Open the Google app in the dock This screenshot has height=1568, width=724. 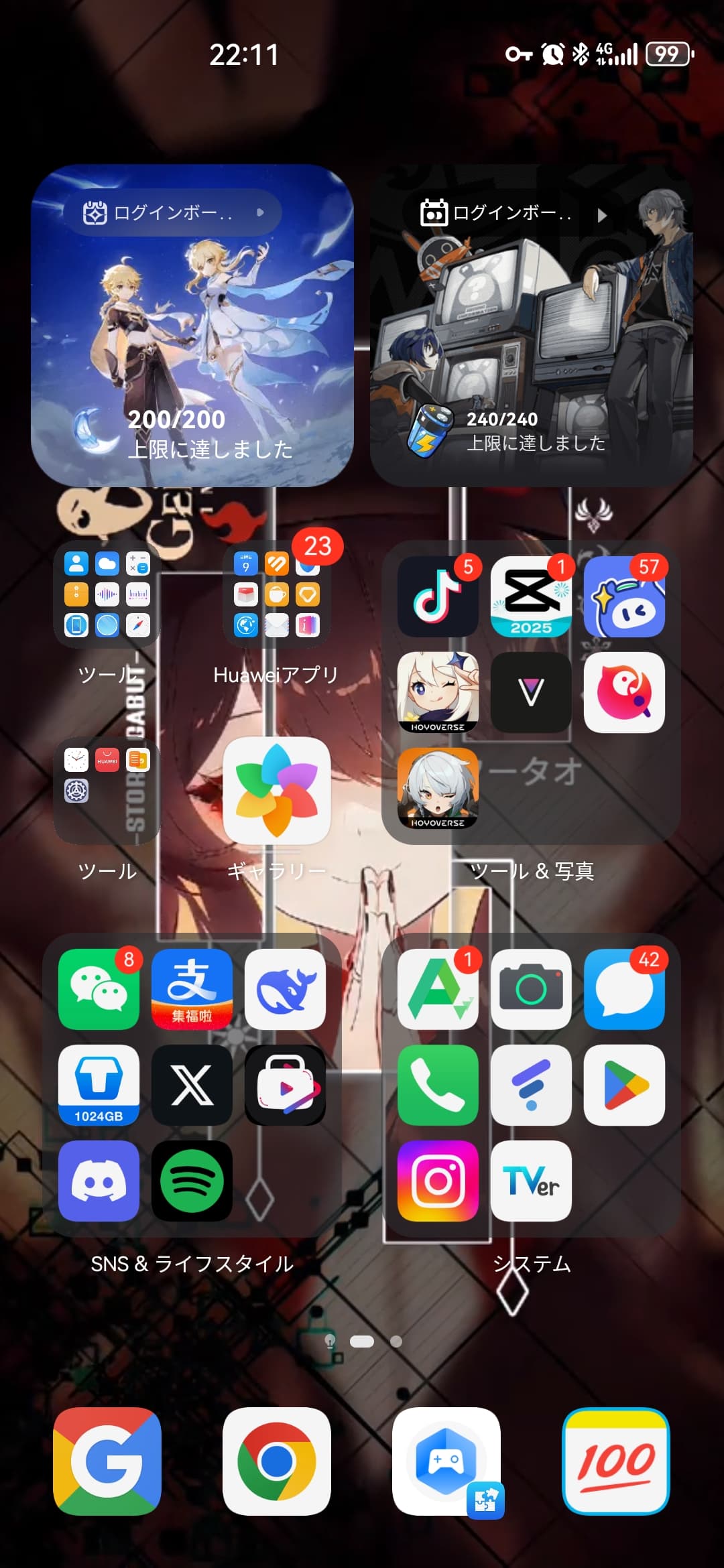tap(107, 1461)
